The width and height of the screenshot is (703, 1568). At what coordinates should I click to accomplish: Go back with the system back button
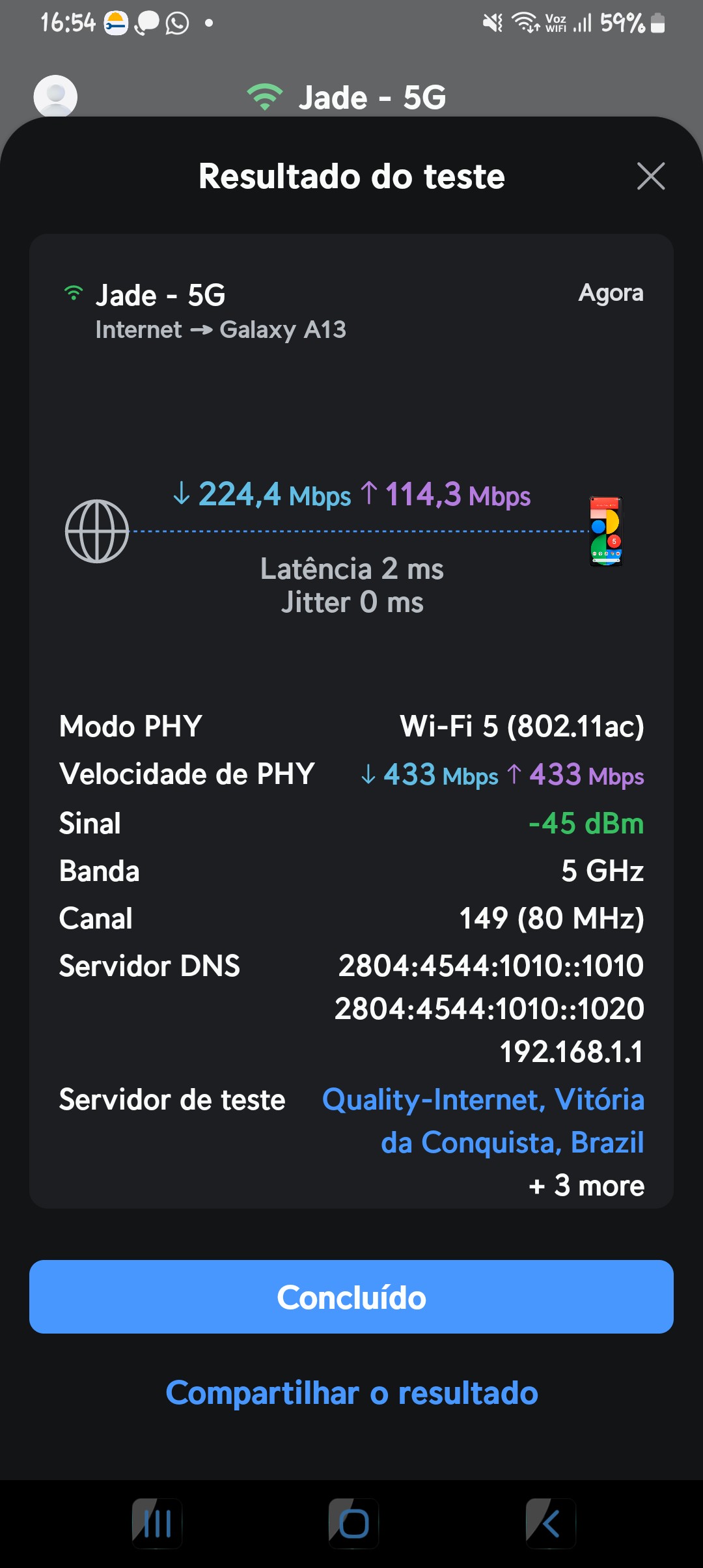click(x=551, y=1524)
